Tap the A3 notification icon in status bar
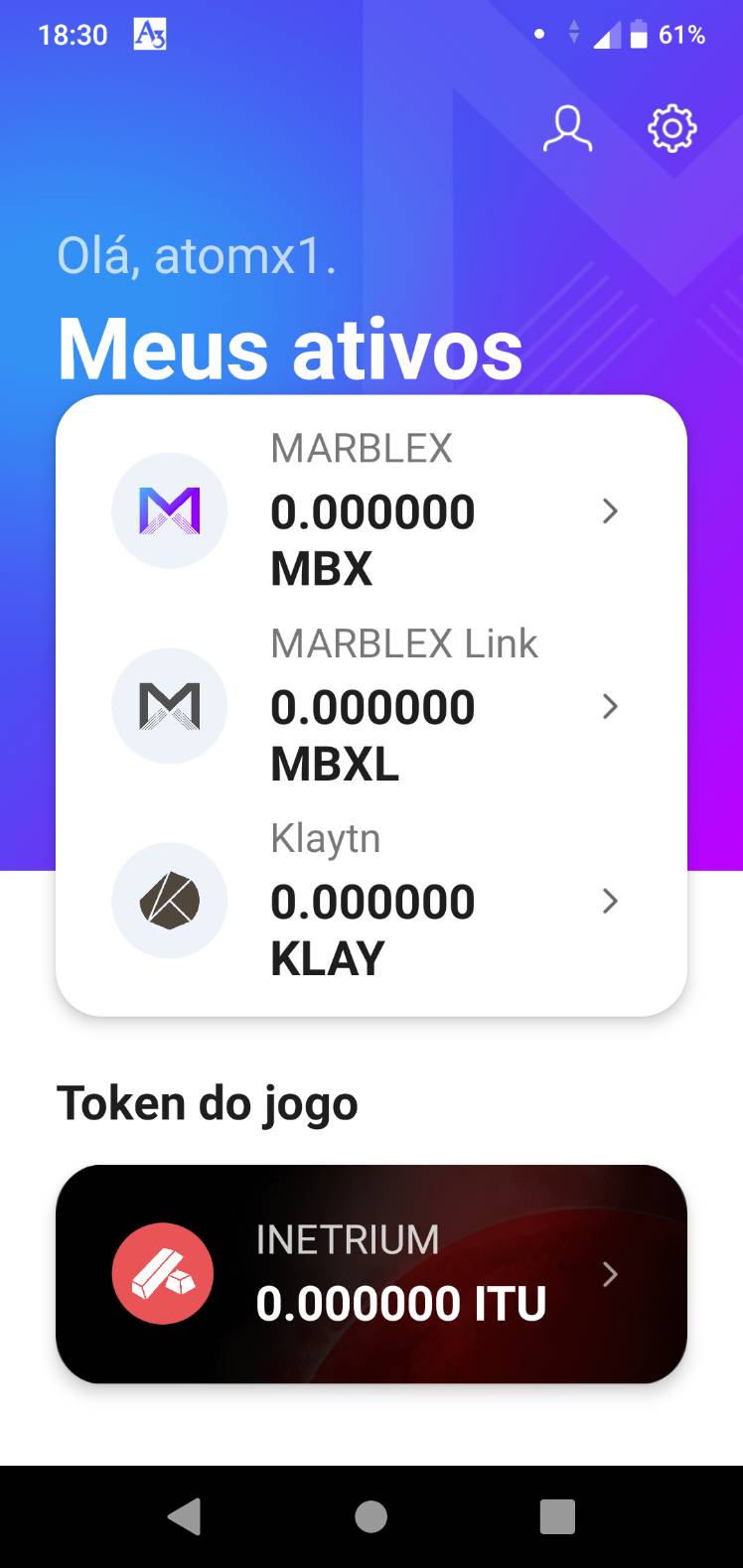This screenshot has height=1568, width=743. tap(148, 33)
